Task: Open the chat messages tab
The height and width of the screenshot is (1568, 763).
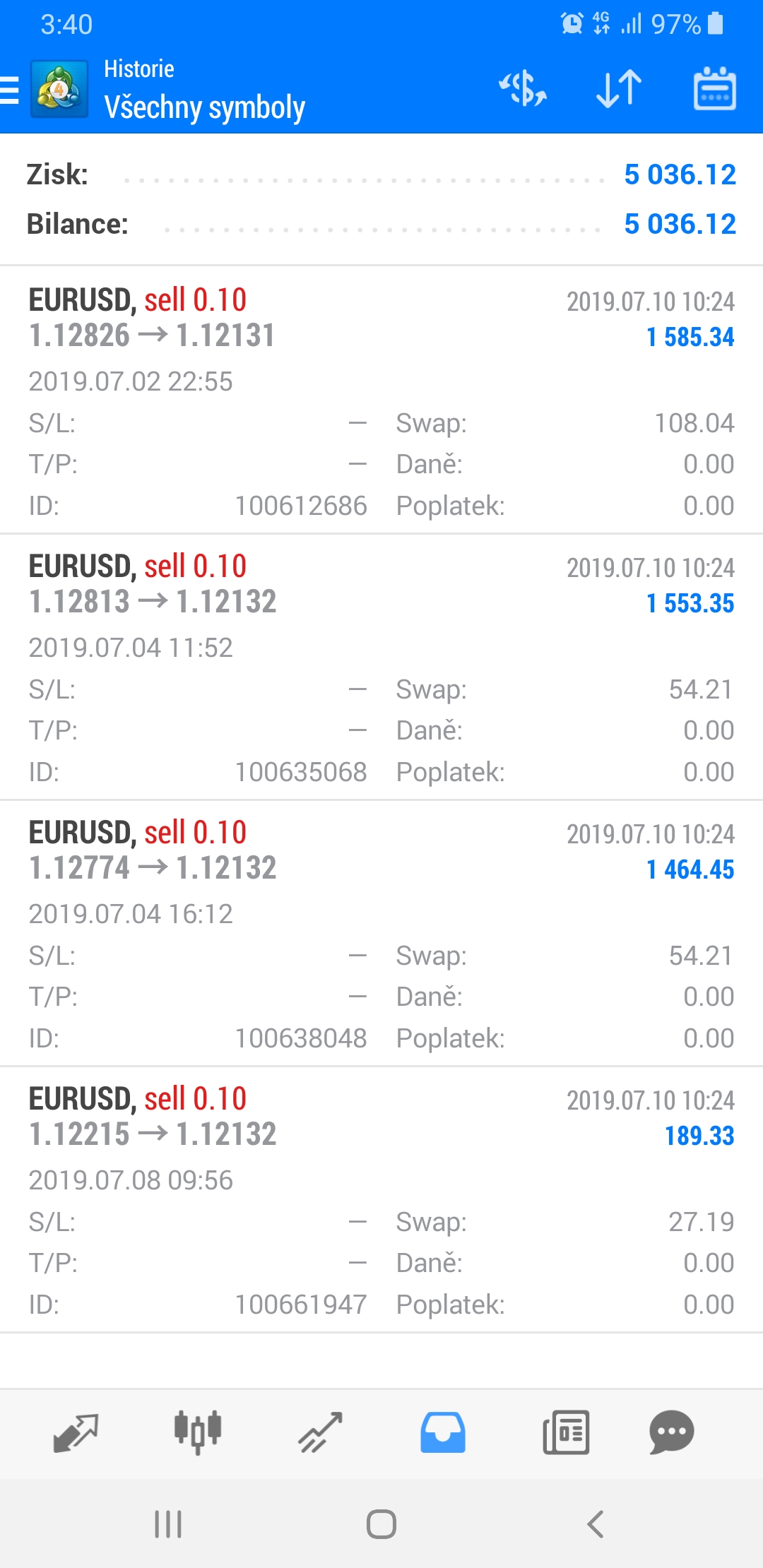Action: tap(671, 1432)
